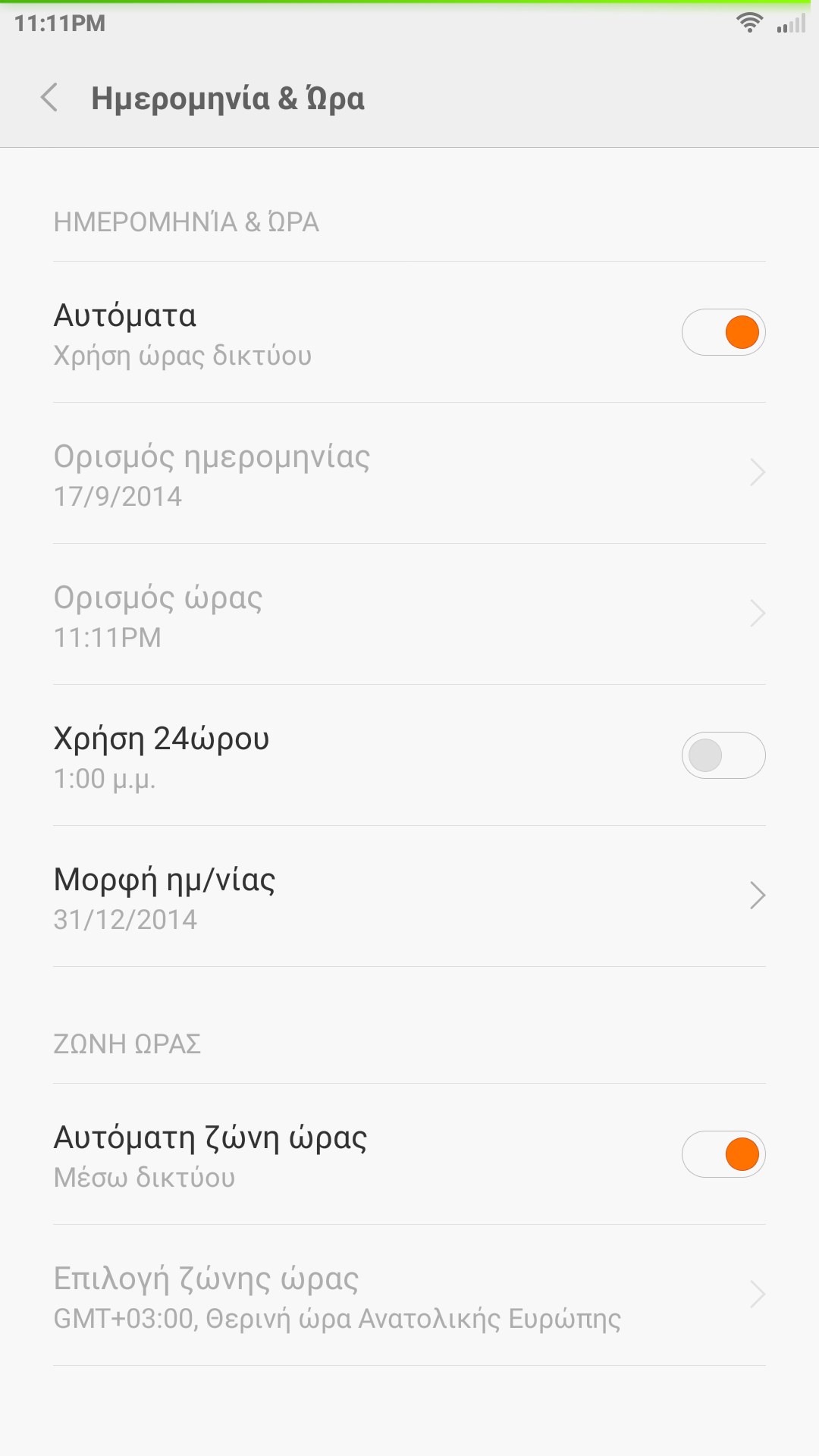
Task: Open the Επιλογή ζώνης ώρας row
Action: (409, 1295)
